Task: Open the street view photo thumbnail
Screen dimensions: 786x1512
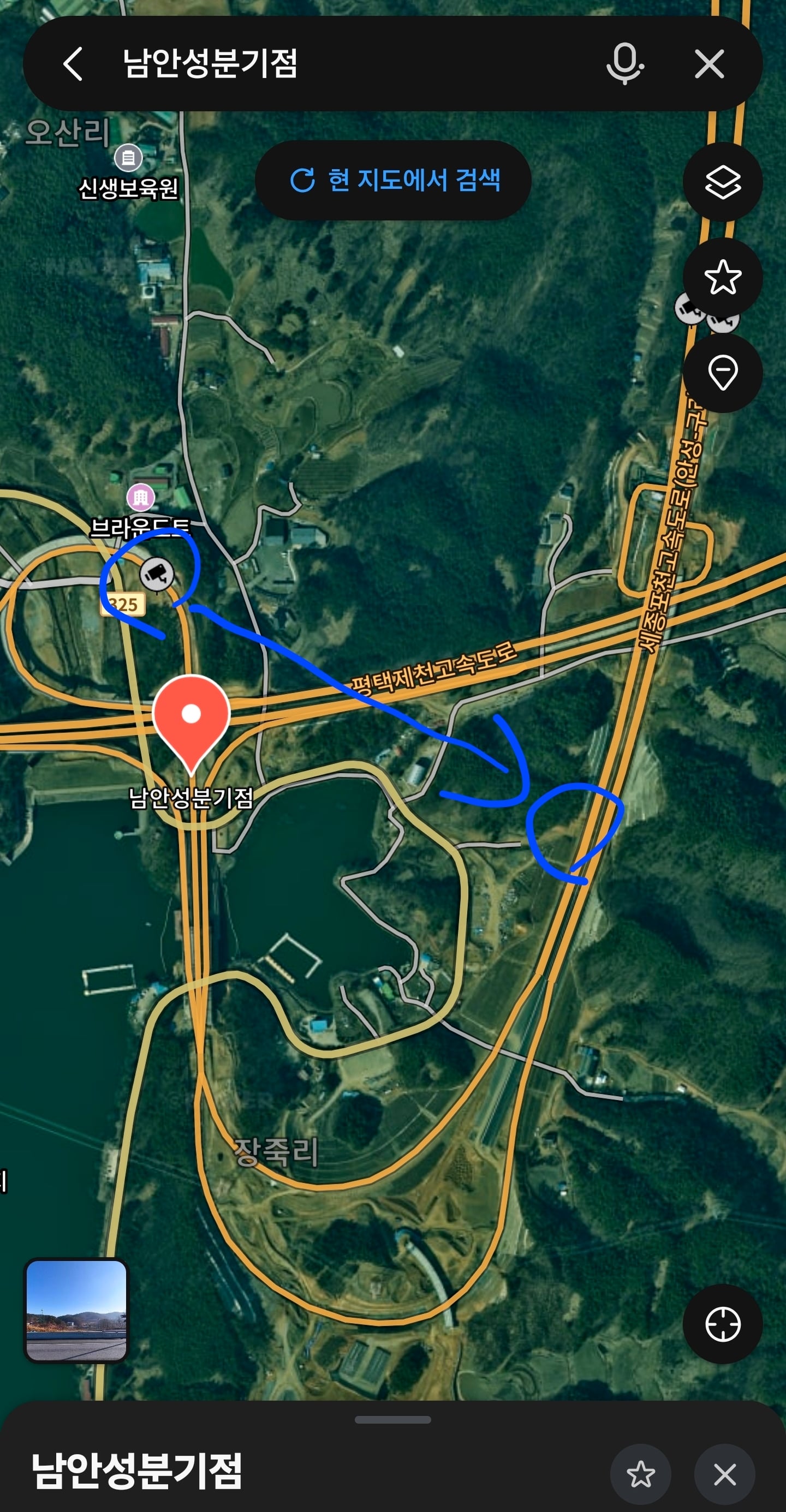Action: click(x=76, y=1311)
